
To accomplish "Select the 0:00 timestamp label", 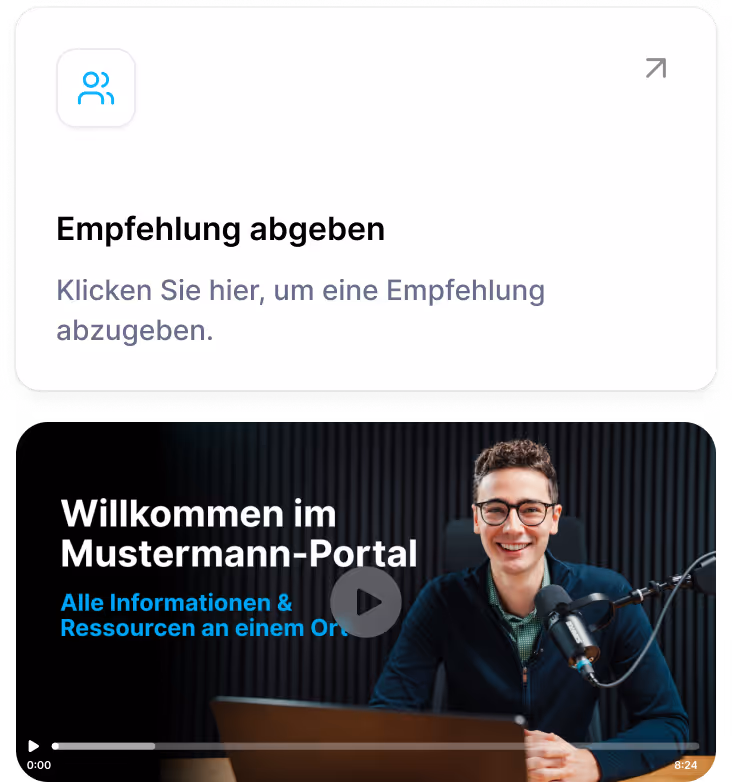I will tap(38, 765).
